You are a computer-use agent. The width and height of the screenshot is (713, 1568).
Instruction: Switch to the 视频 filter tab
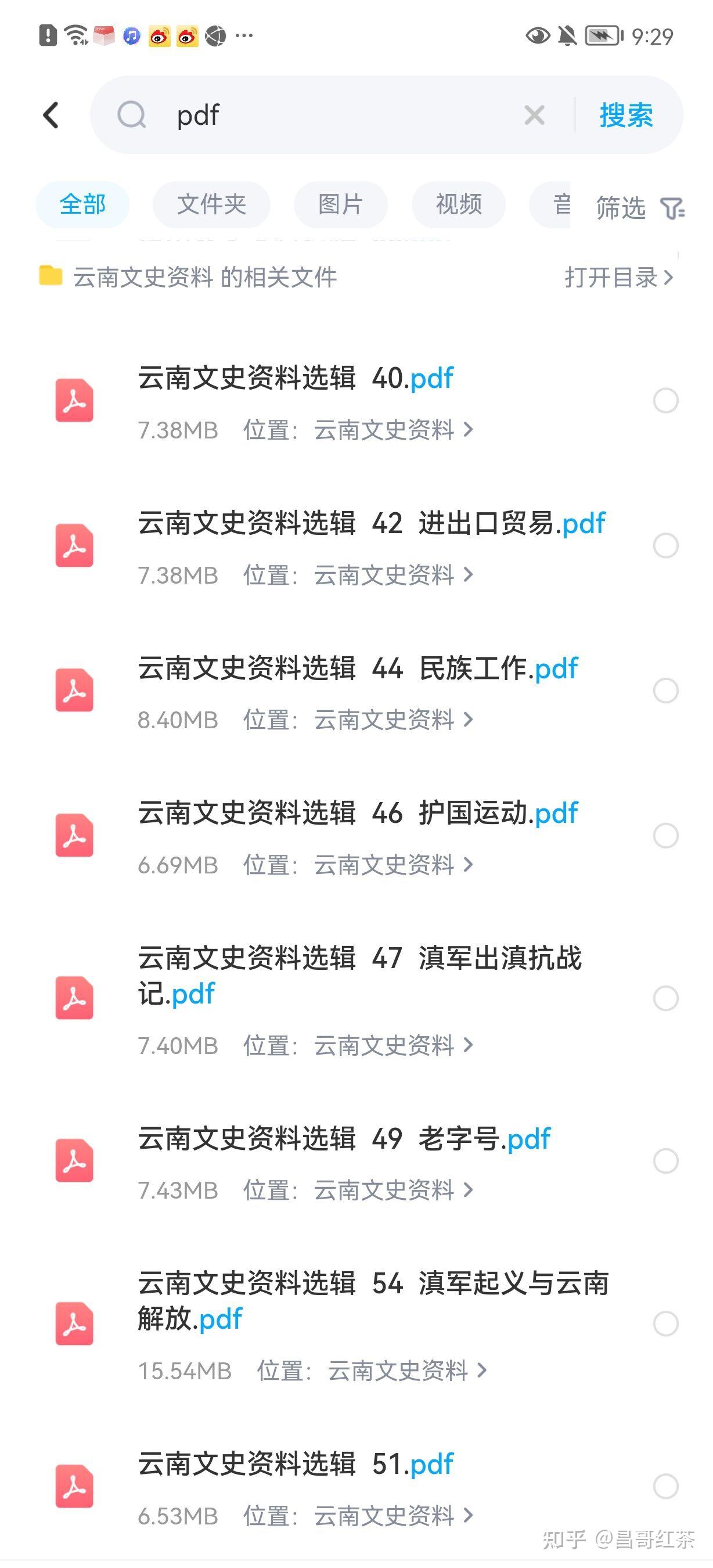tap(459, 204)
